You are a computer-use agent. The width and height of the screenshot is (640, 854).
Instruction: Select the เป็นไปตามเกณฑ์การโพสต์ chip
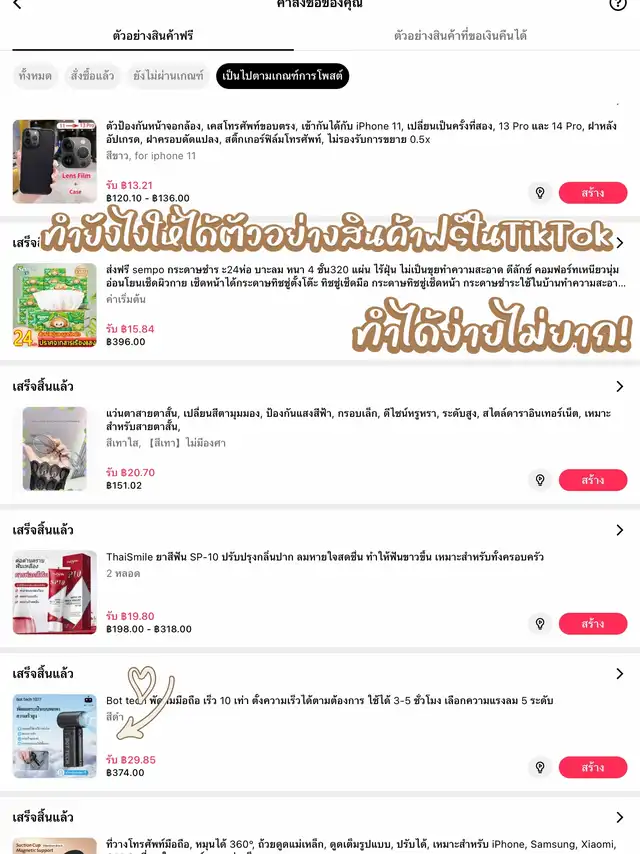coord(283,76)
